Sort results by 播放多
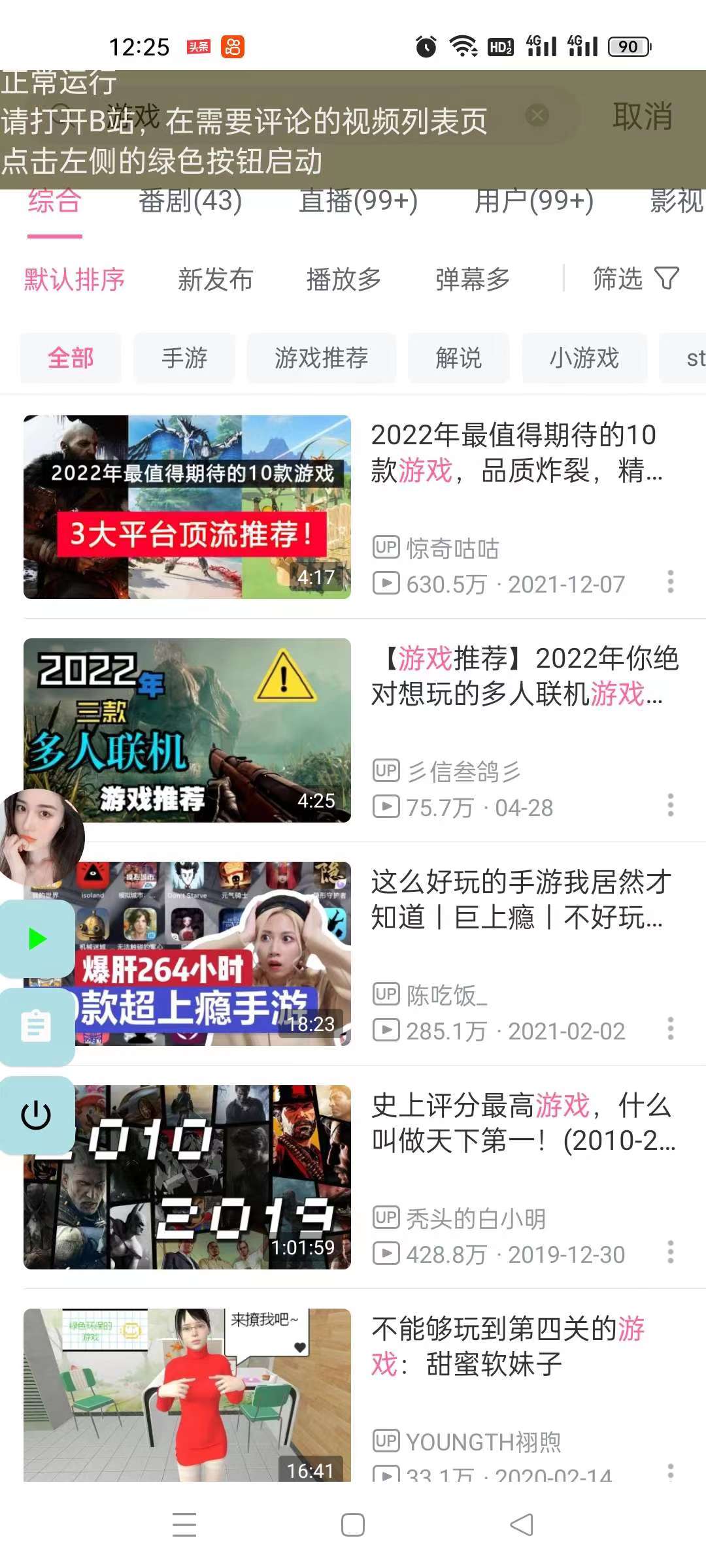Viewport: 706px width, 1568px height. pos(344,280)
